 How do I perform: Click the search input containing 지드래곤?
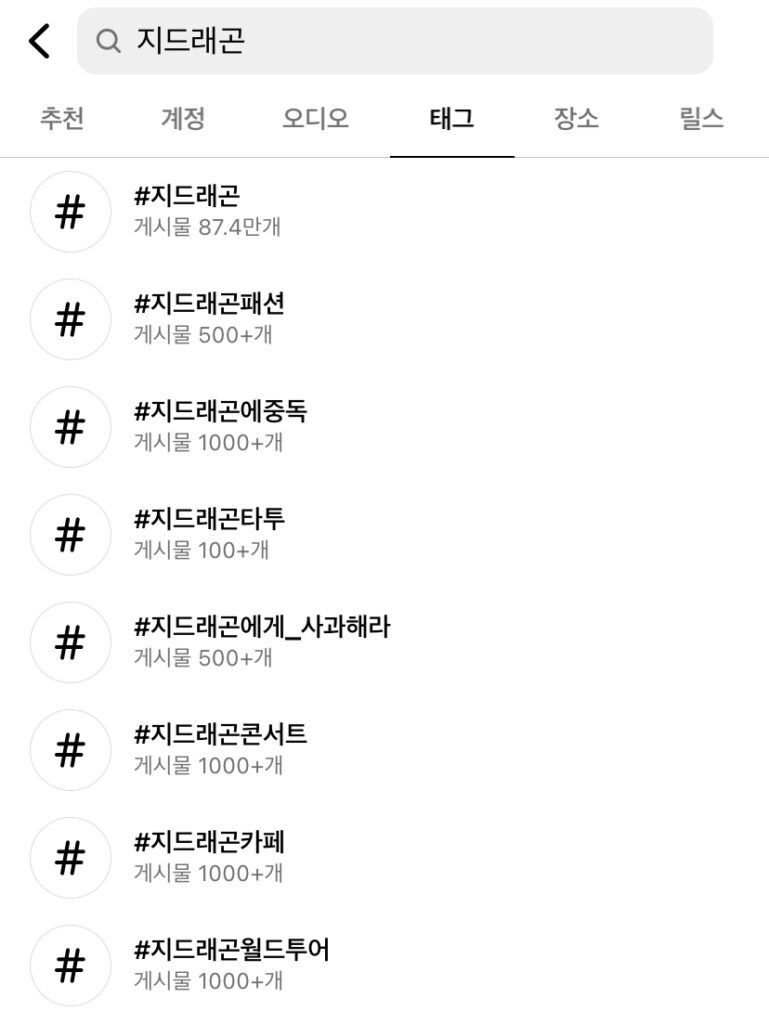(400, 41)
